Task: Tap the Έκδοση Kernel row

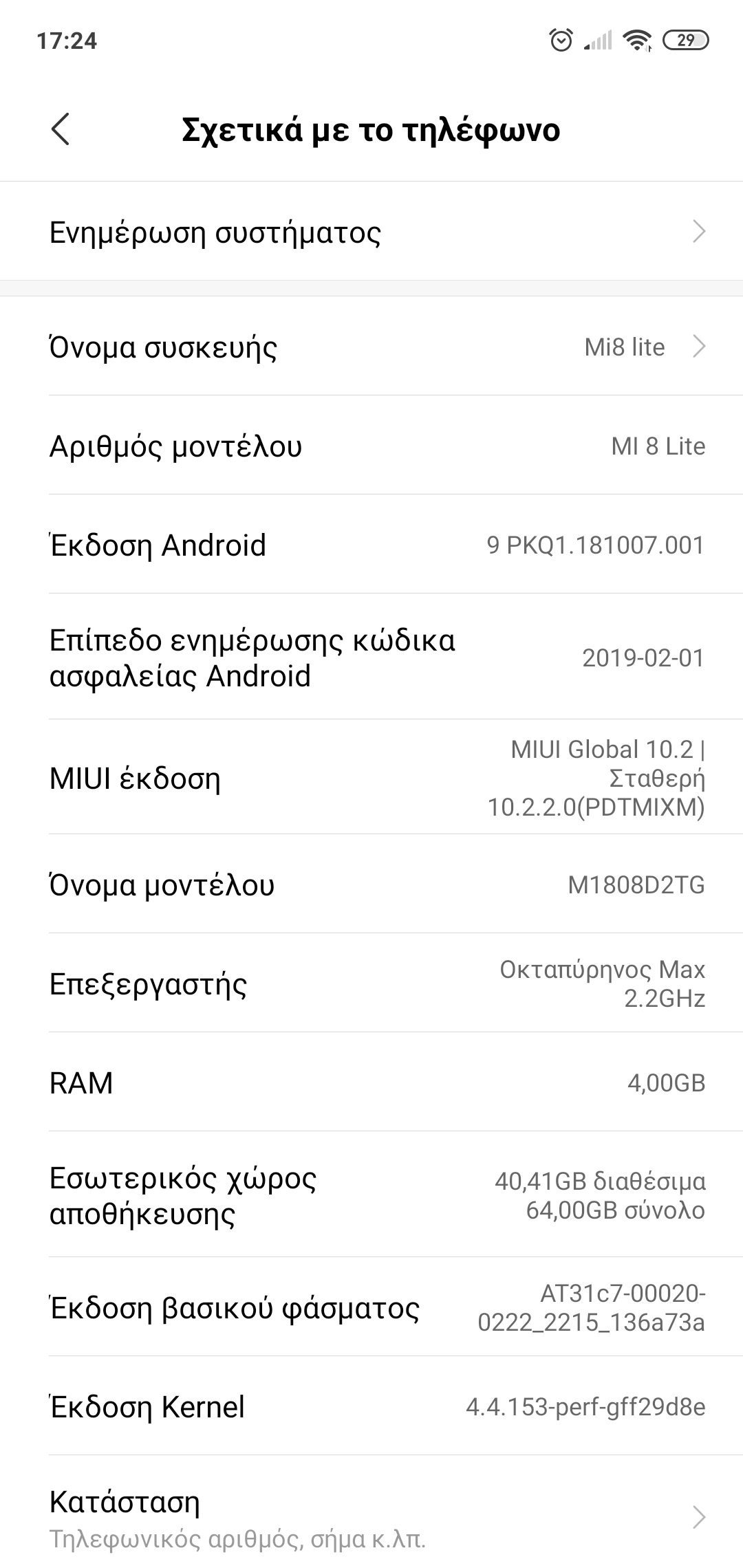Action: coord(371,1406)
